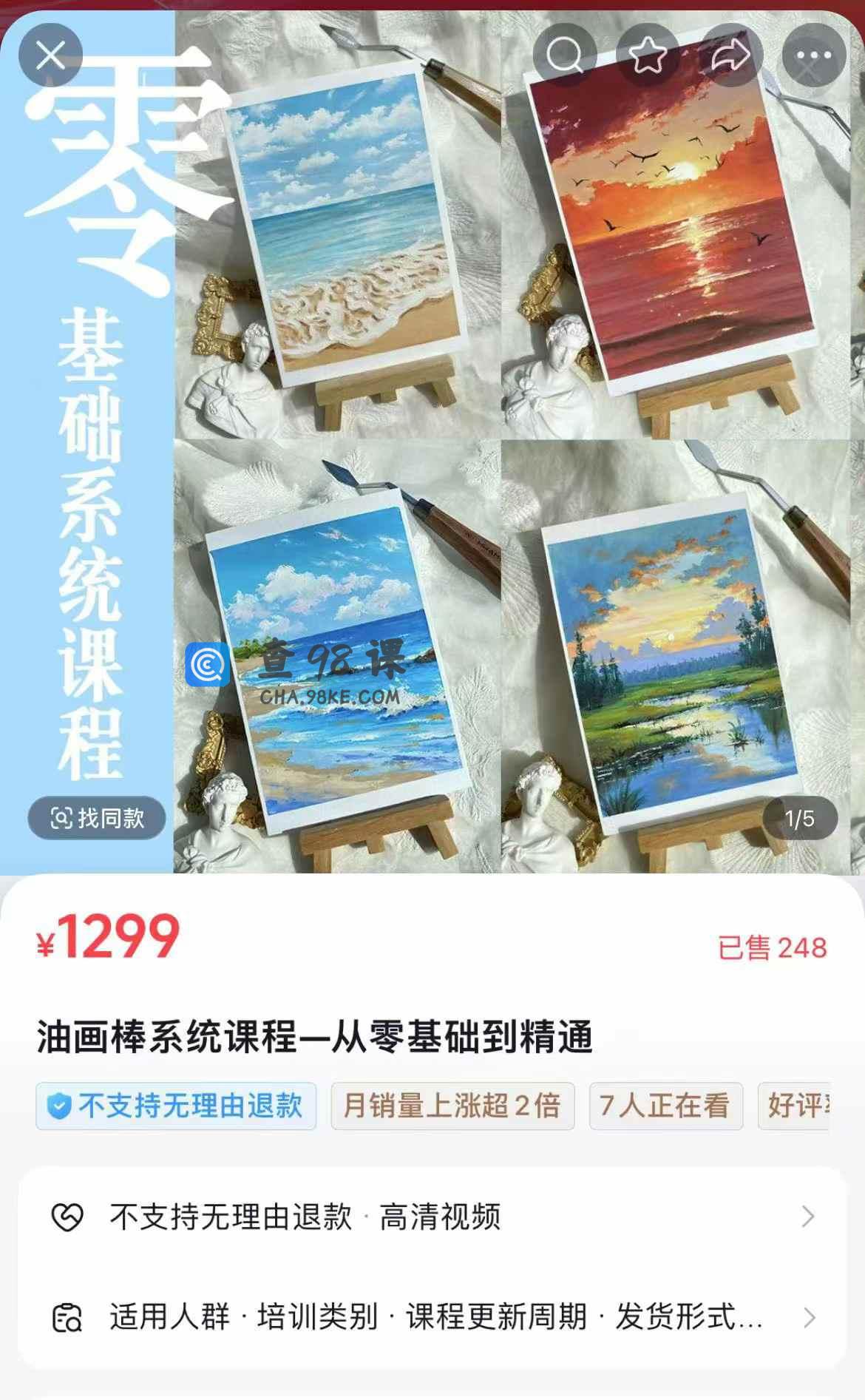865x1400 pixels.
Task: Expand the 适用人群 · 培训类别 details row
Action: coord(432,1317)
